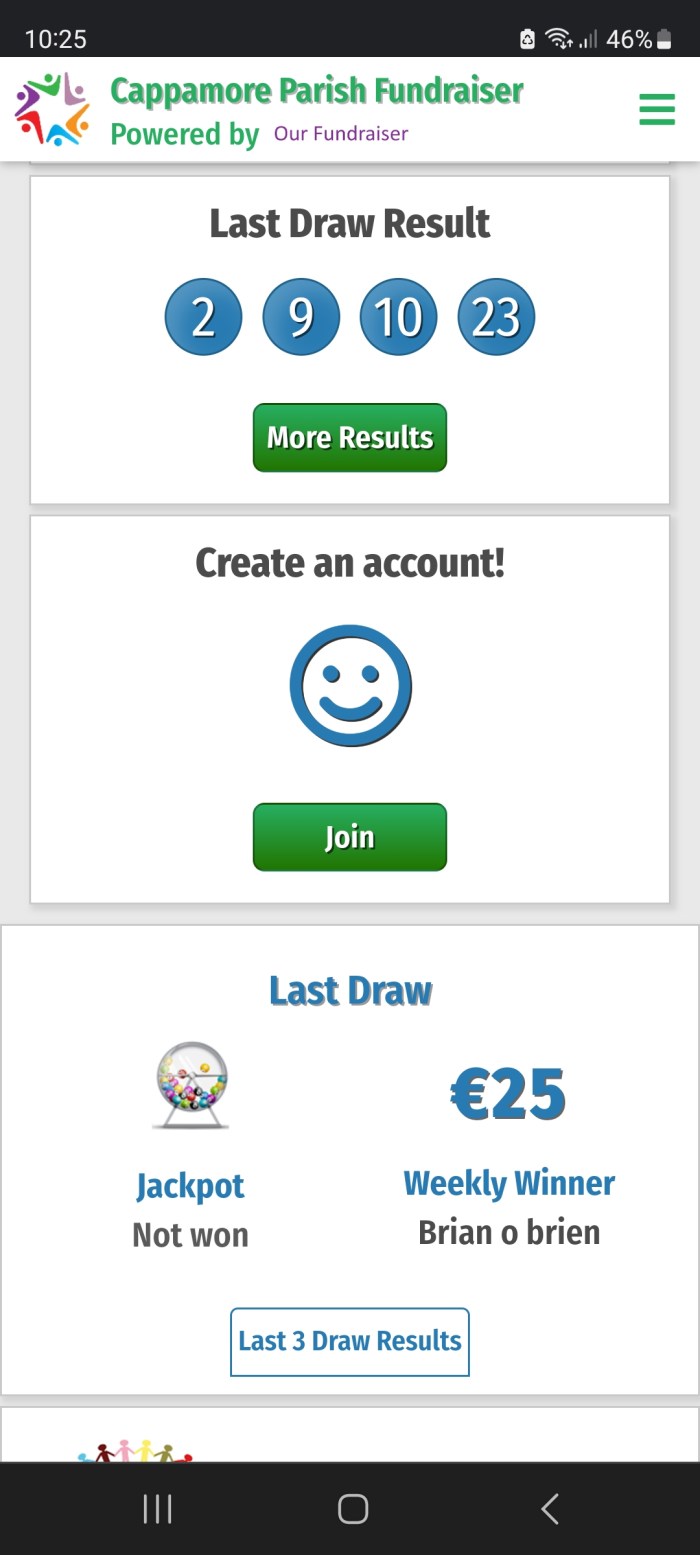Join to create an account
The width and height of the screenshot is (700, 1555).
tap(349, 837)
